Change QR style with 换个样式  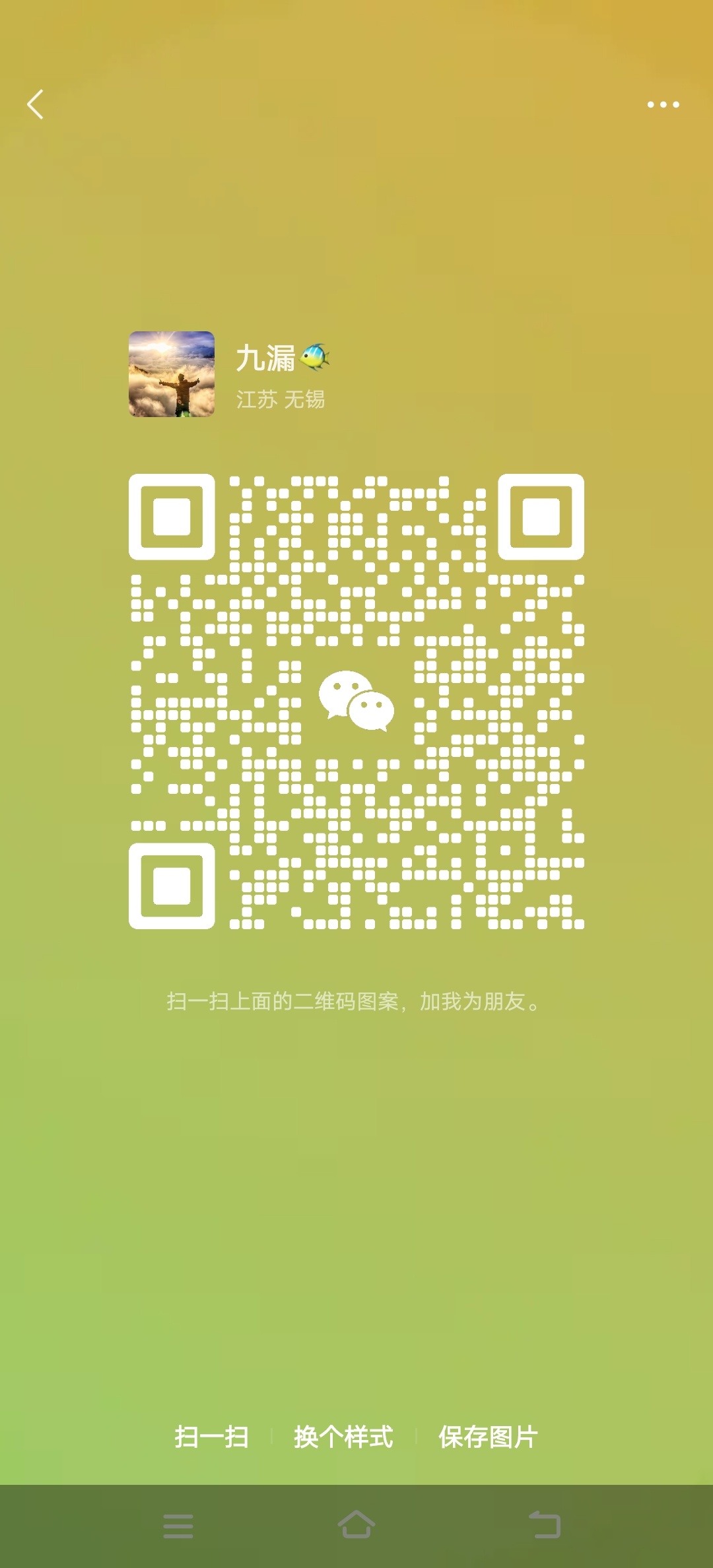(x=343, y=1437)
